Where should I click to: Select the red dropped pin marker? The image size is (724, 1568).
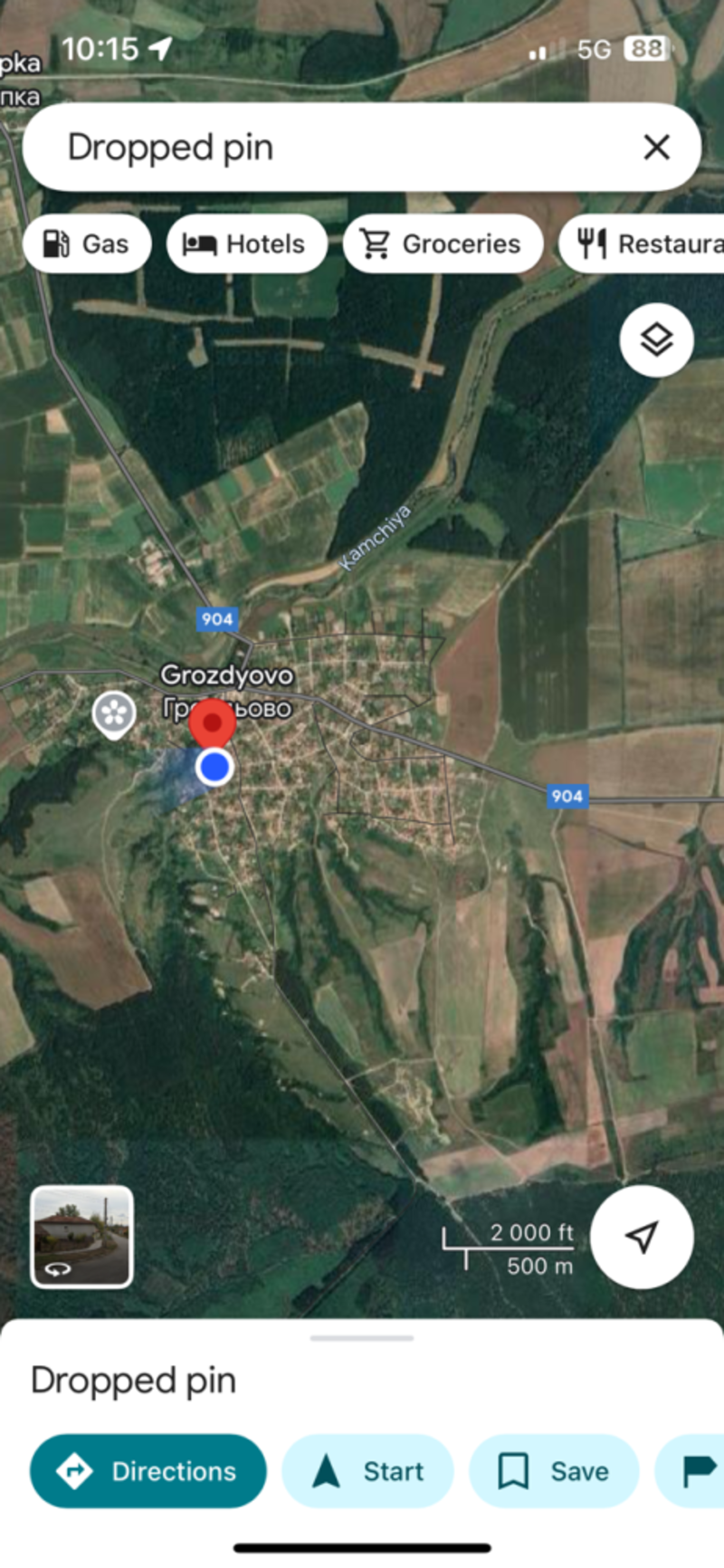(212, 722)
